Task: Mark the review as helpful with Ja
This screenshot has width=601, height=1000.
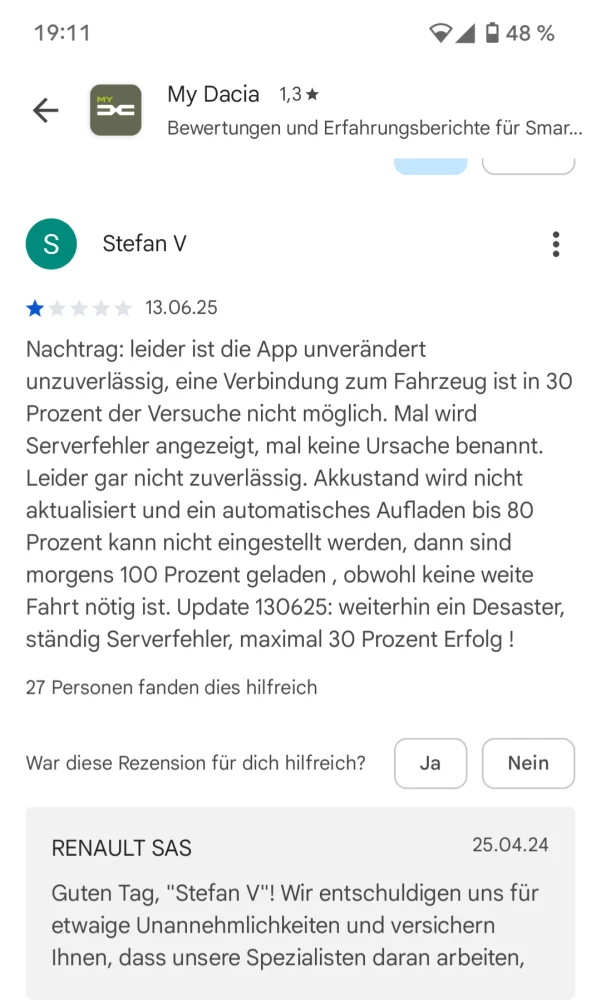Action: click(430, 763)
